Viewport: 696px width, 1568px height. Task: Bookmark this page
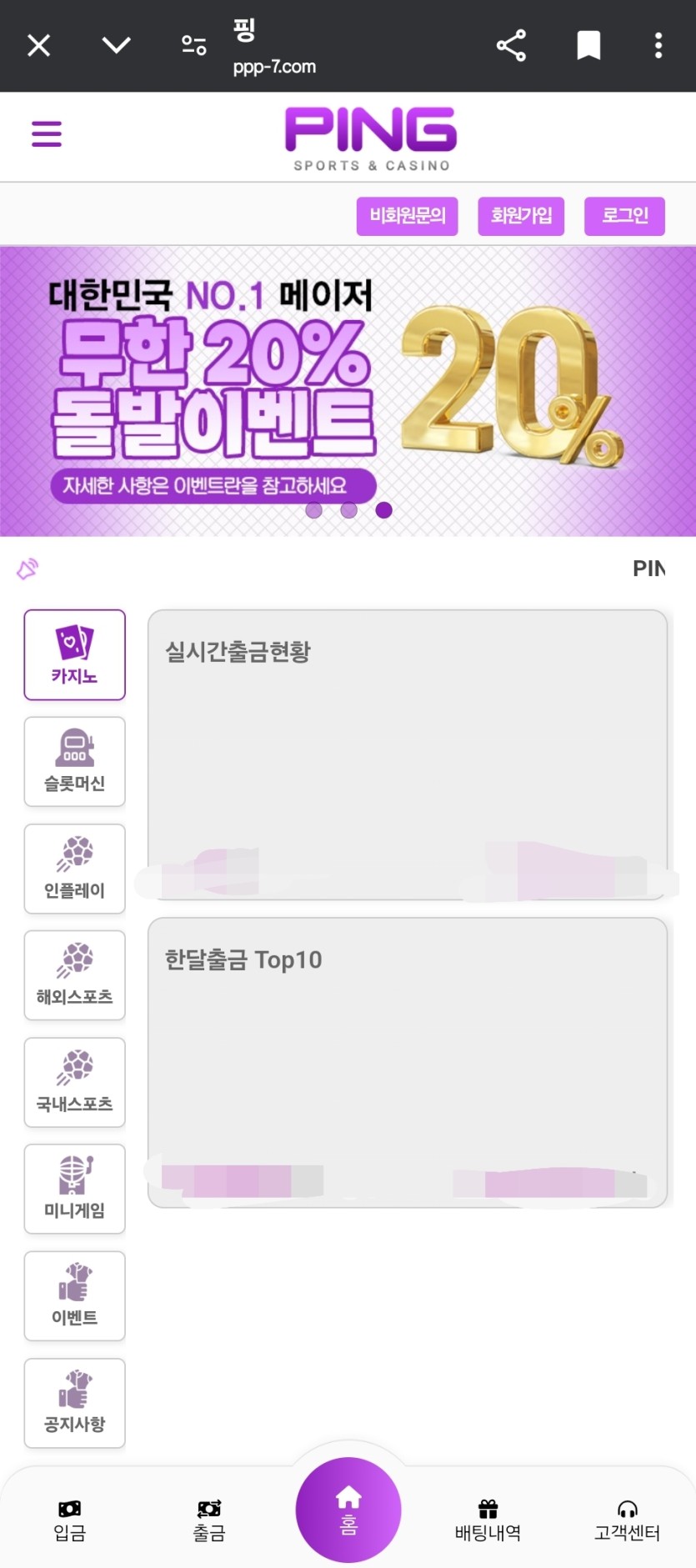pos(588,45)
